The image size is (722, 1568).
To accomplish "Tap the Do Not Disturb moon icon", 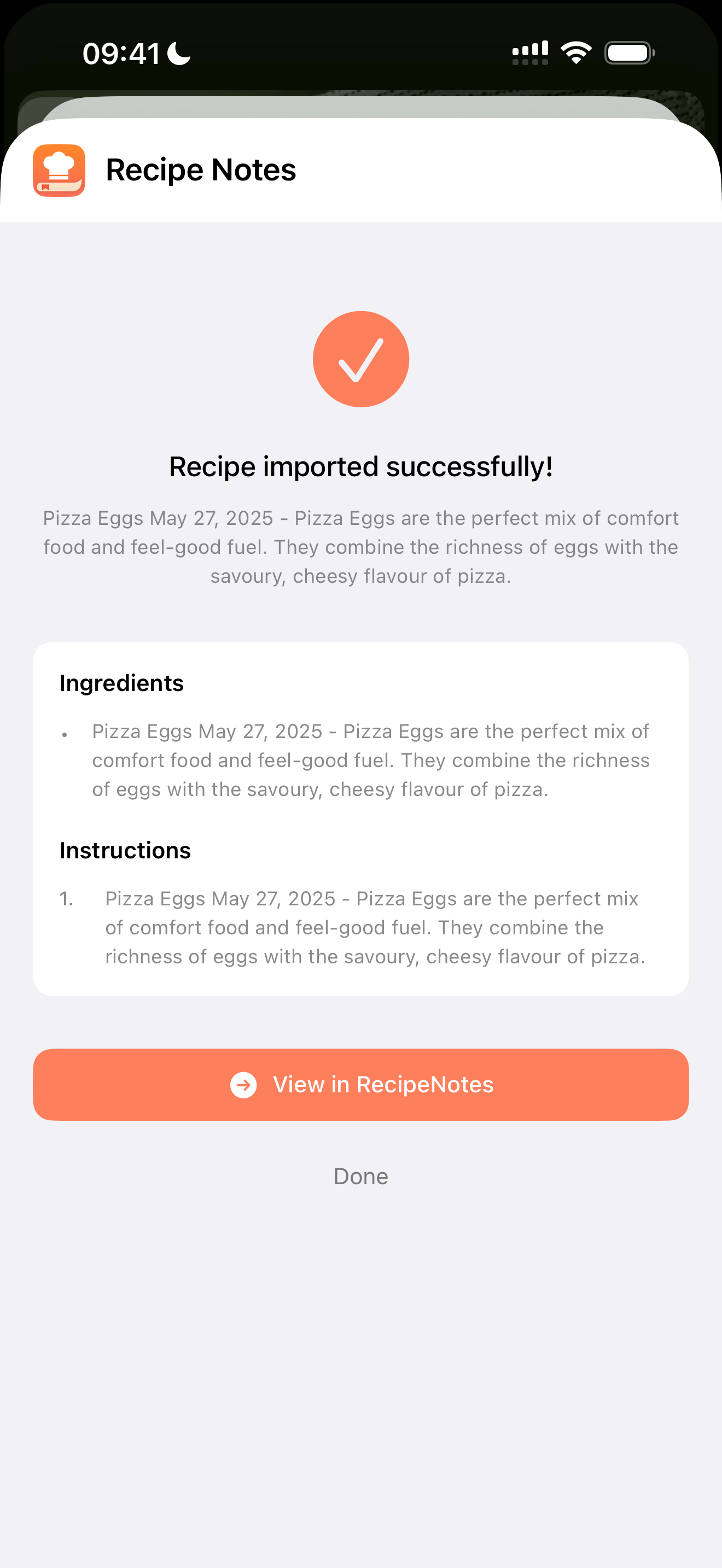I will (x=177, y=53).
